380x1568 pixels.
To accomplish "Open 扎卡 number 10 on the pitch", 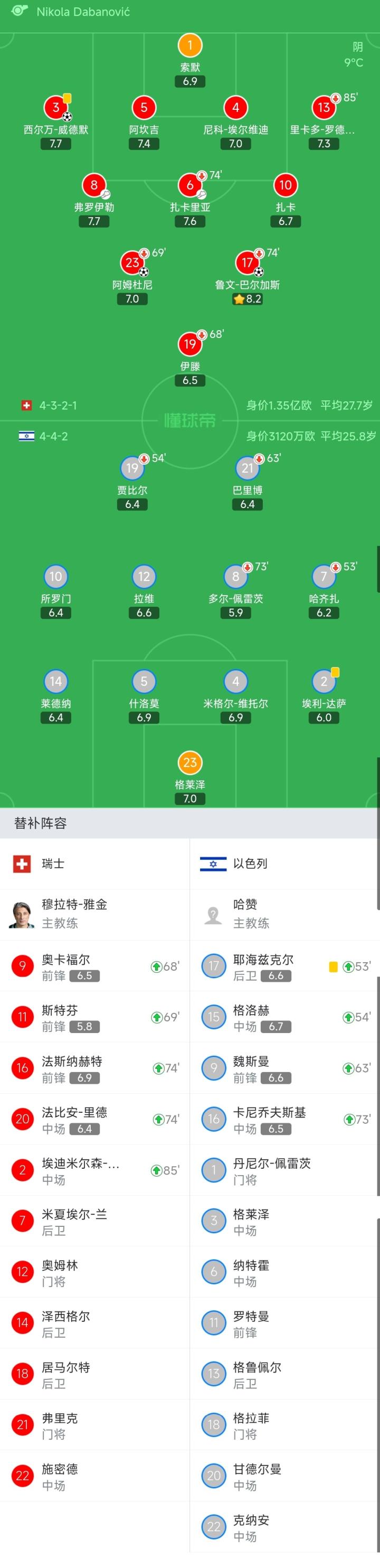I will pos(285,201).
